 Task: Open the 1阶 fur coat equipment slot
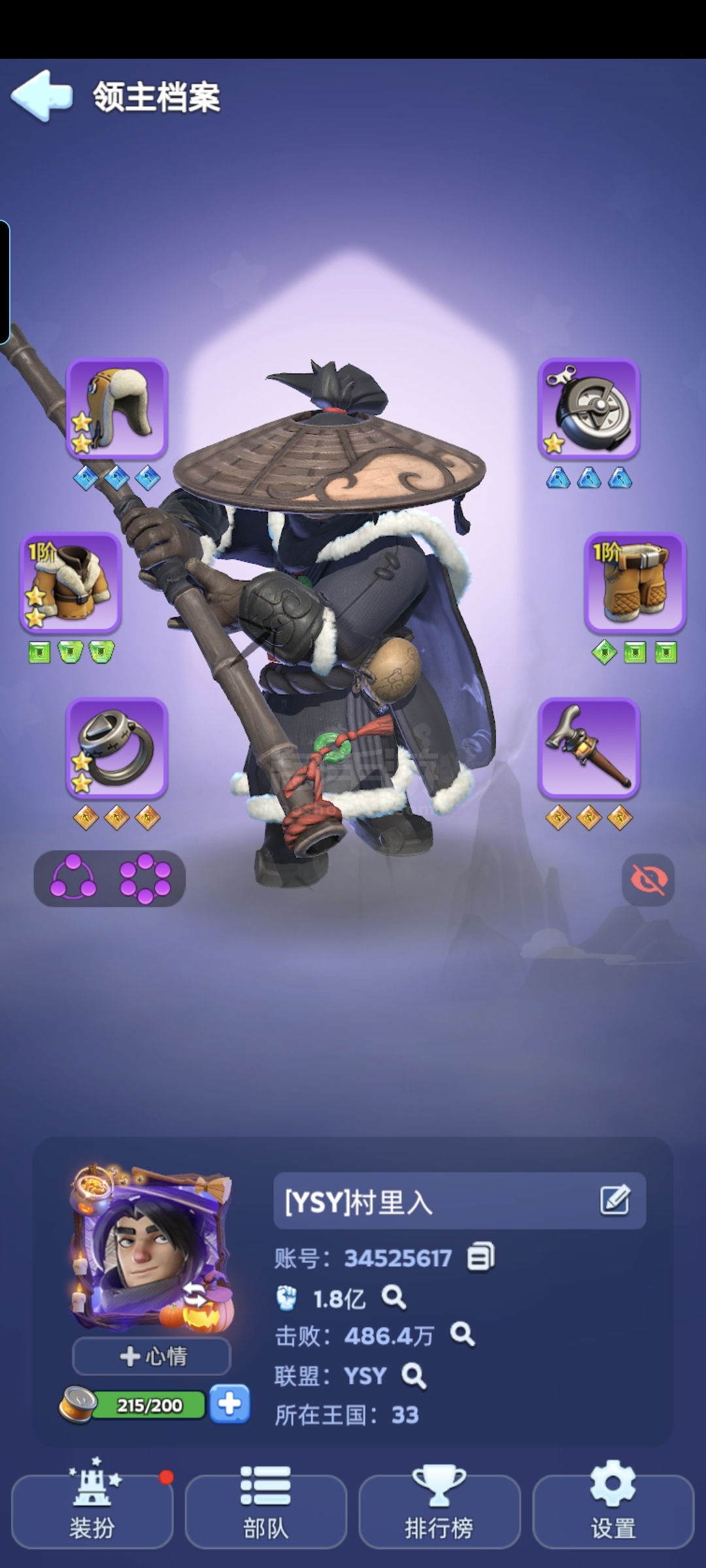(71, 582)
